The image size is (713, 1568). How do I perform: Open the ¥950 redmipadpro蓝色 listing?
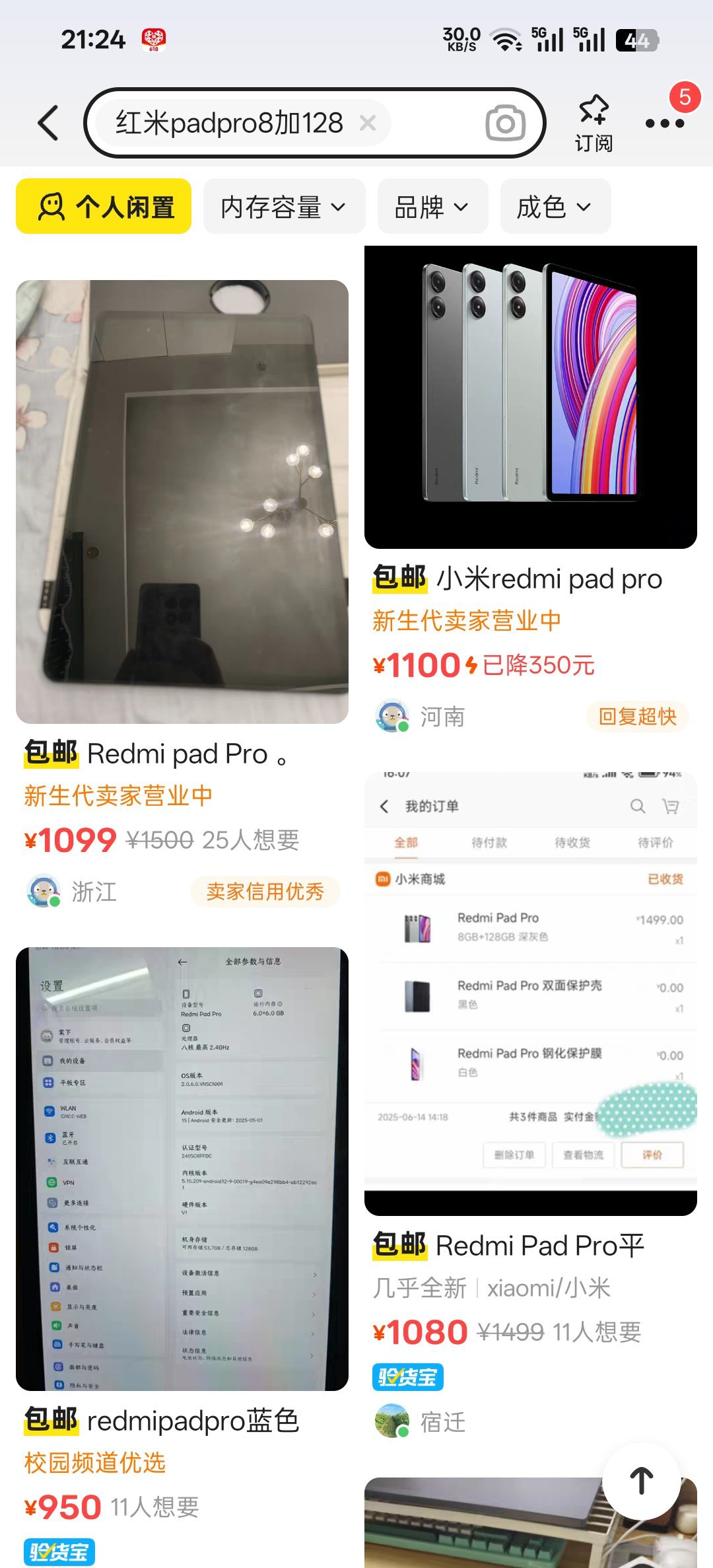pyautogui.click(x=182, y=1169)
